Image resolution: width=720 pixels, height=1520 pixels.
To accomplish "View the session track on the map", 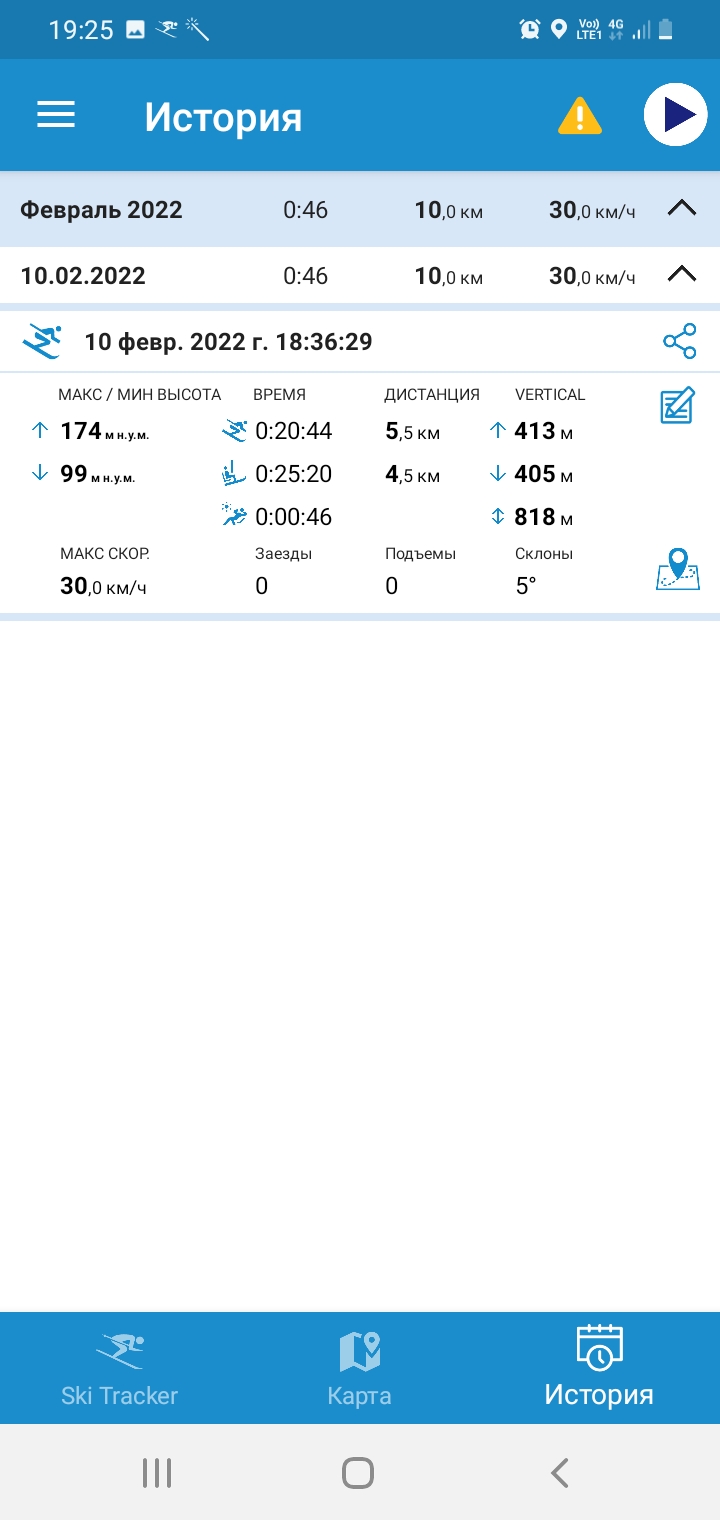I will tap(677, 571).
